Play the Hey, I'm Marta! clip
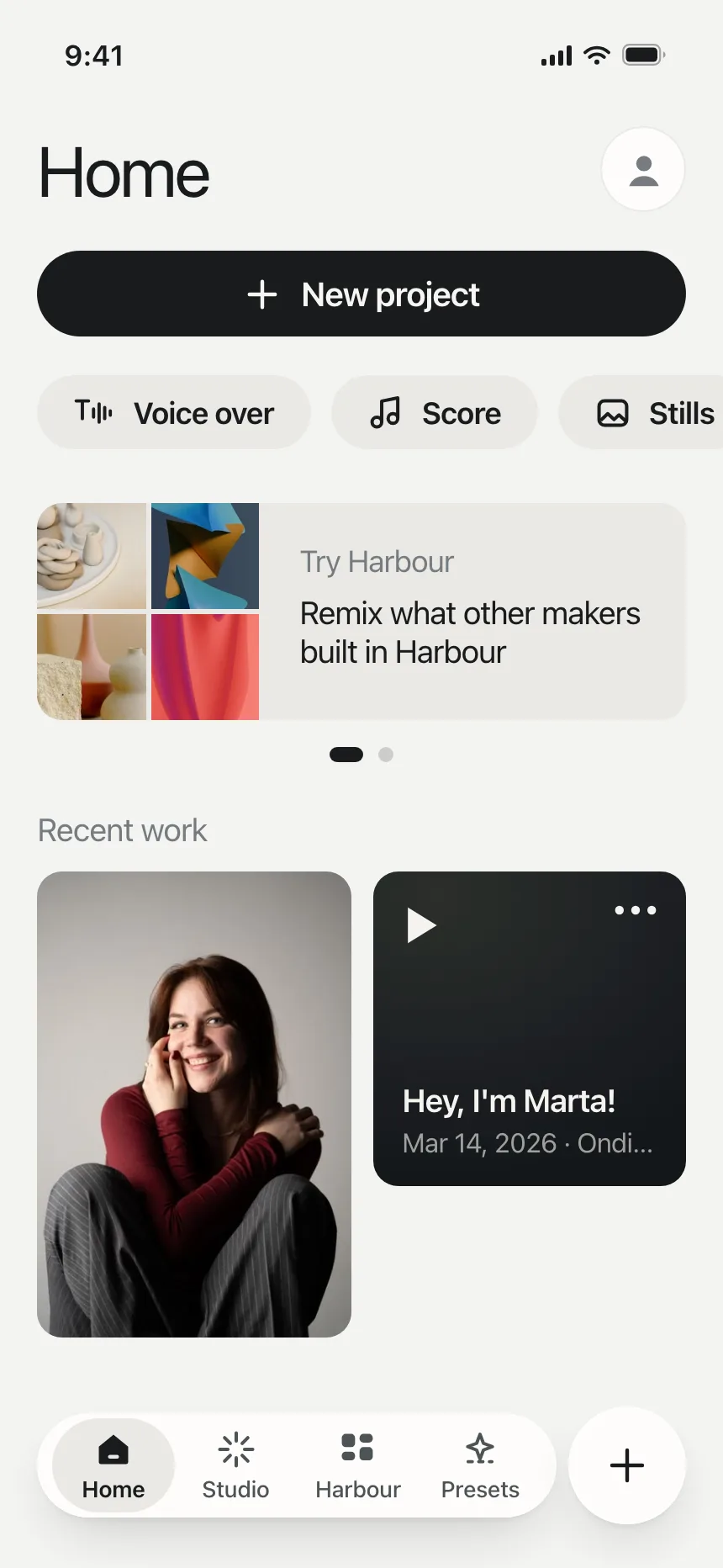This screenshot has height=1568, width=723. tap(421, 925)
